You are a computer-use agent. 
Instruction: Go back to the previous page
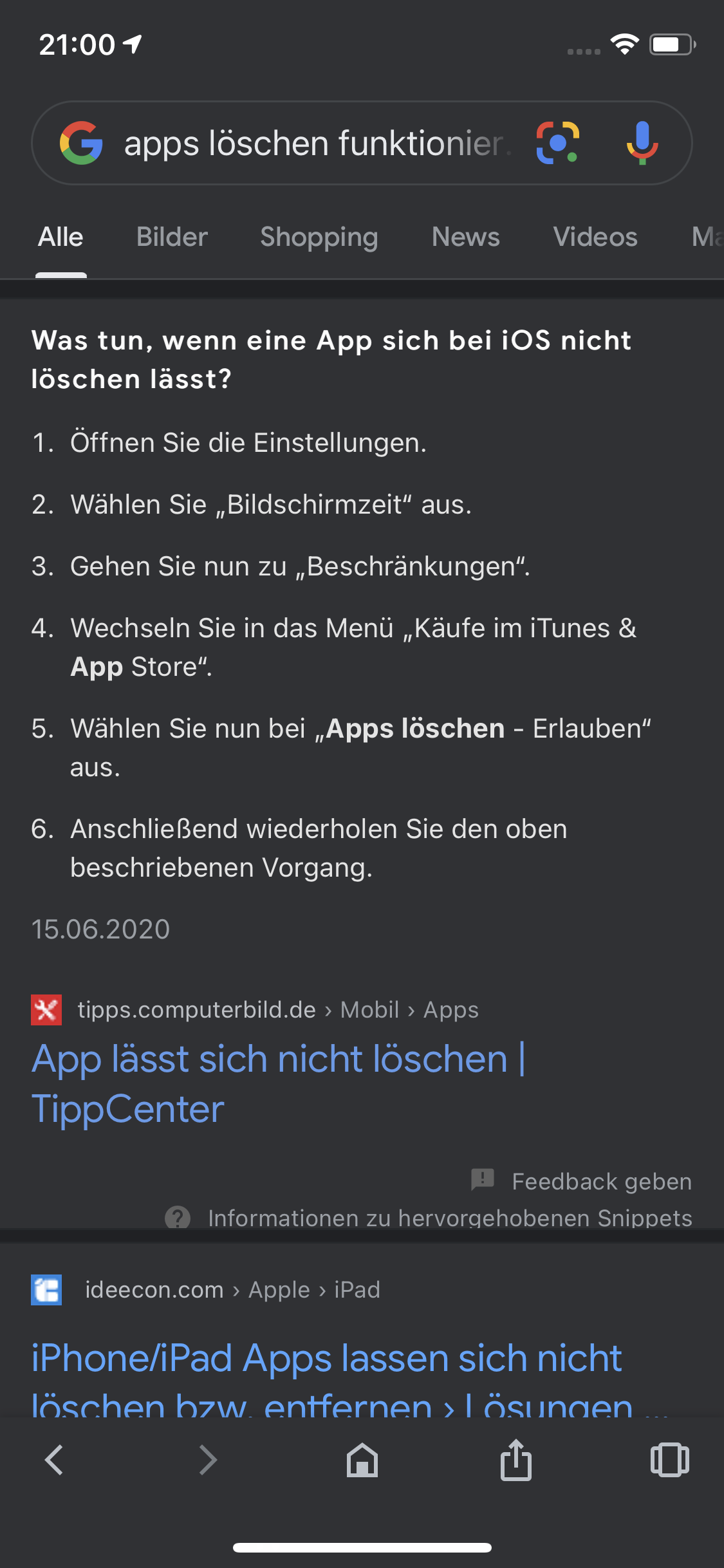(x=54, y=1460)
